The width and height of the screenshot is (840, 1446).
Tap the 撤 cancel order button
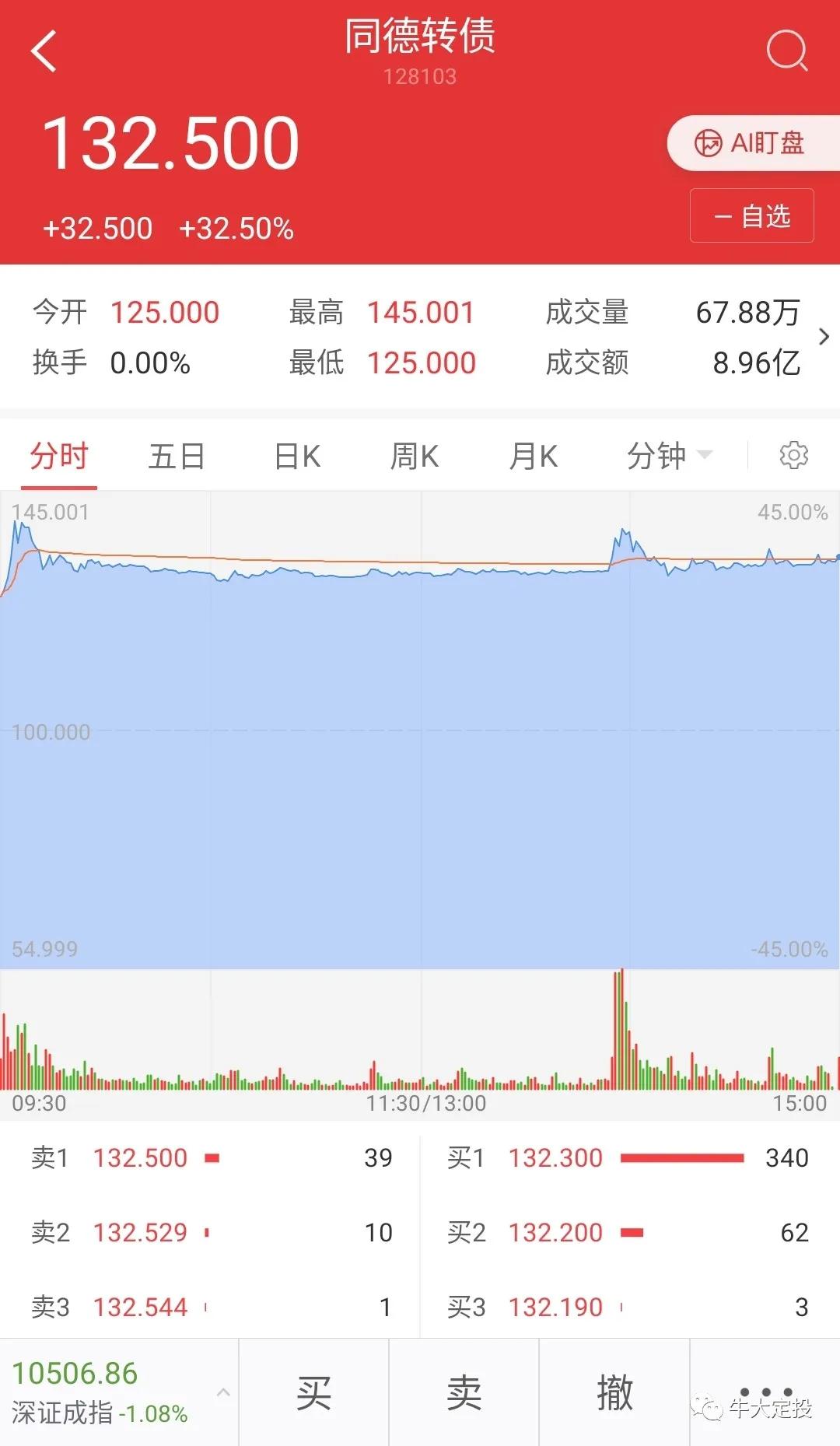pos(614,1392)
